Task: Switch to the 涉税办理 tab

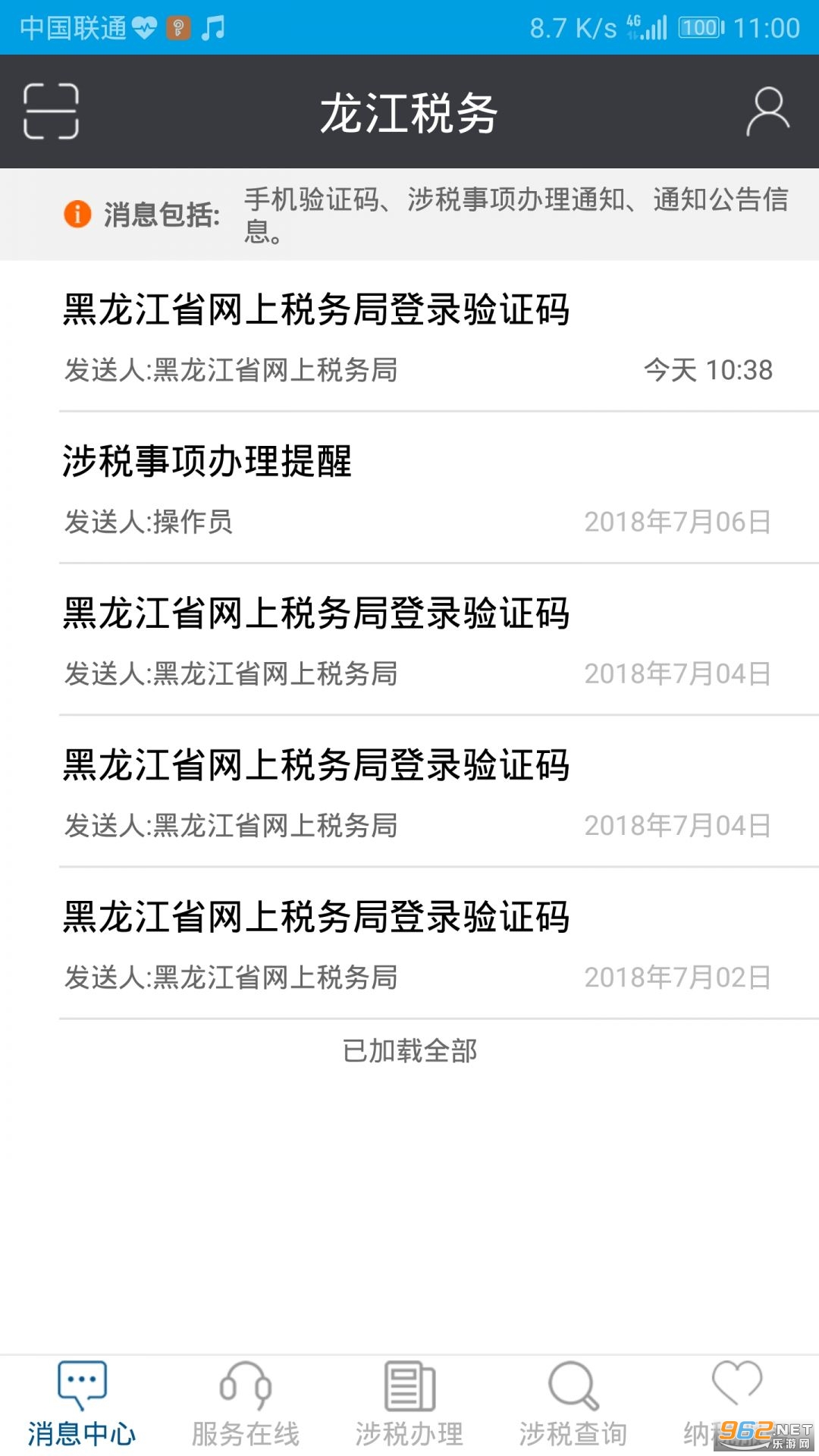Action: (409, 1404)
